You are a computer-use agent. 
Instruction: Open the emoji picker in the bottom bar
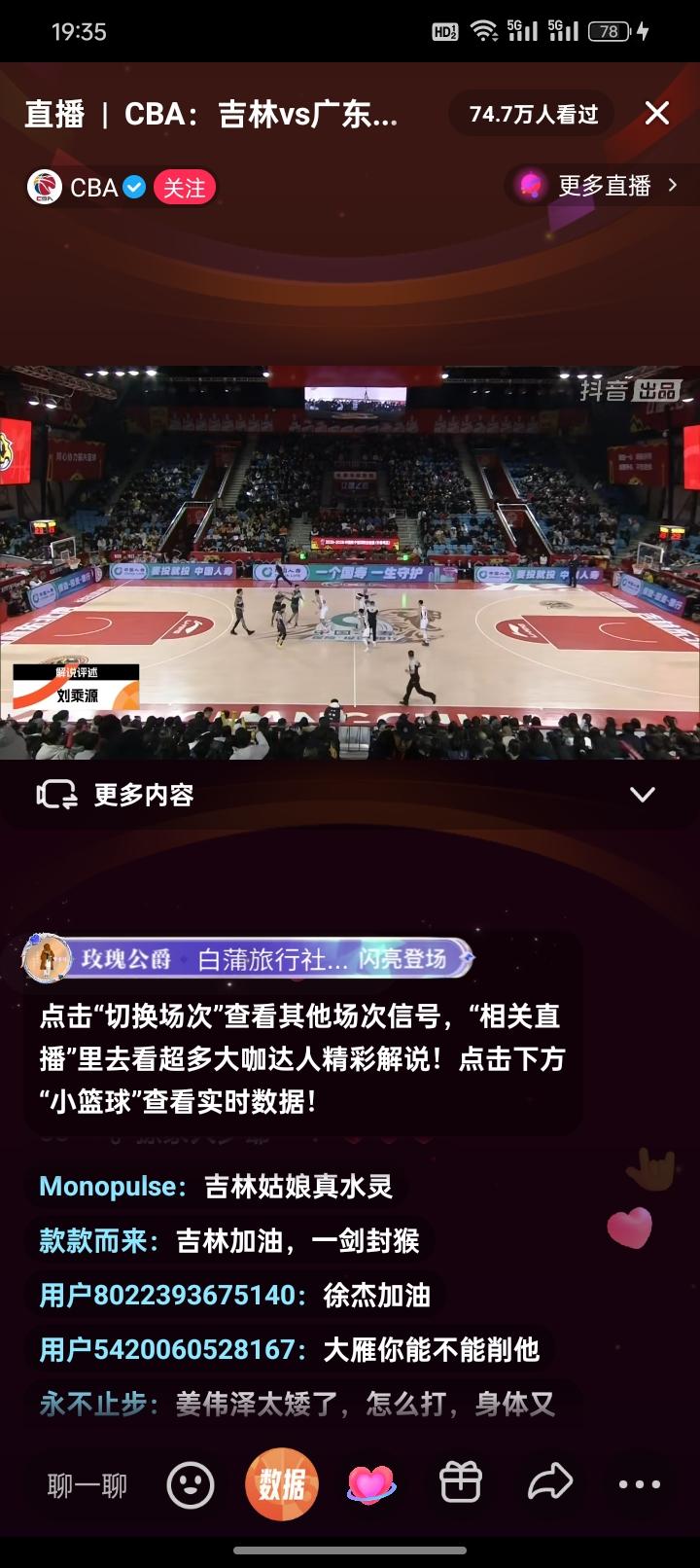192,1482
